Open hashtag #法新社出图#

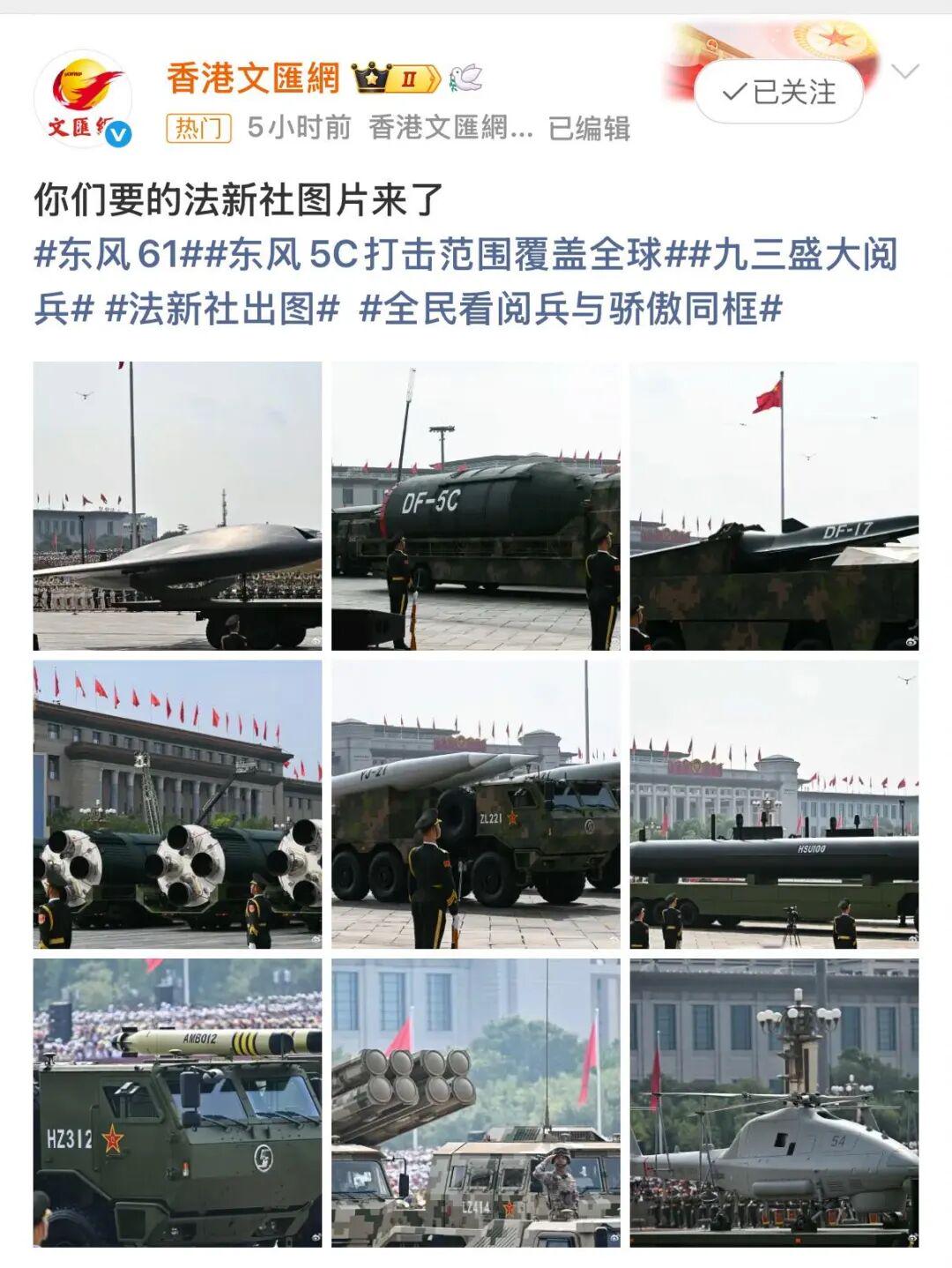tap(222, 309)
